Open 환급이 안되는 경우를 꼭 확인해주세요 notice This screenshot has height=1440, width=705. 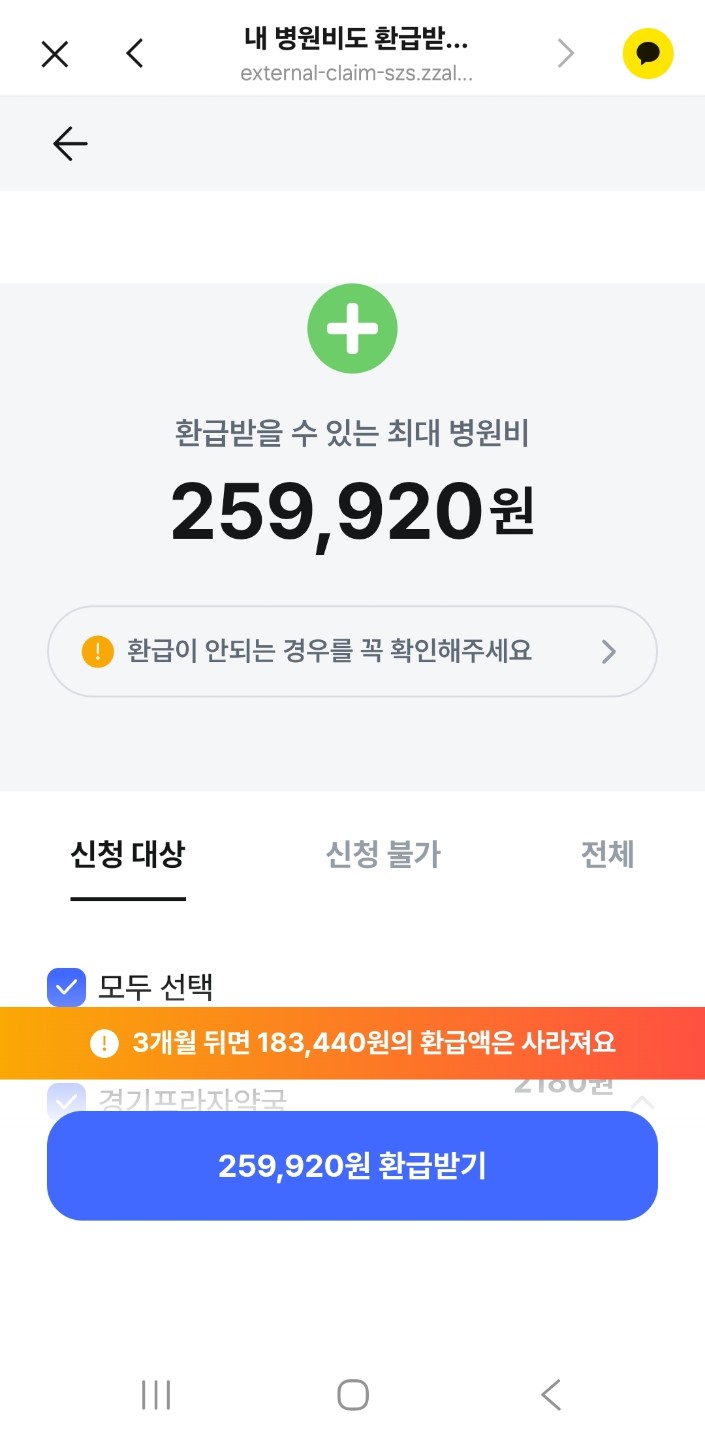click(352, 652)
